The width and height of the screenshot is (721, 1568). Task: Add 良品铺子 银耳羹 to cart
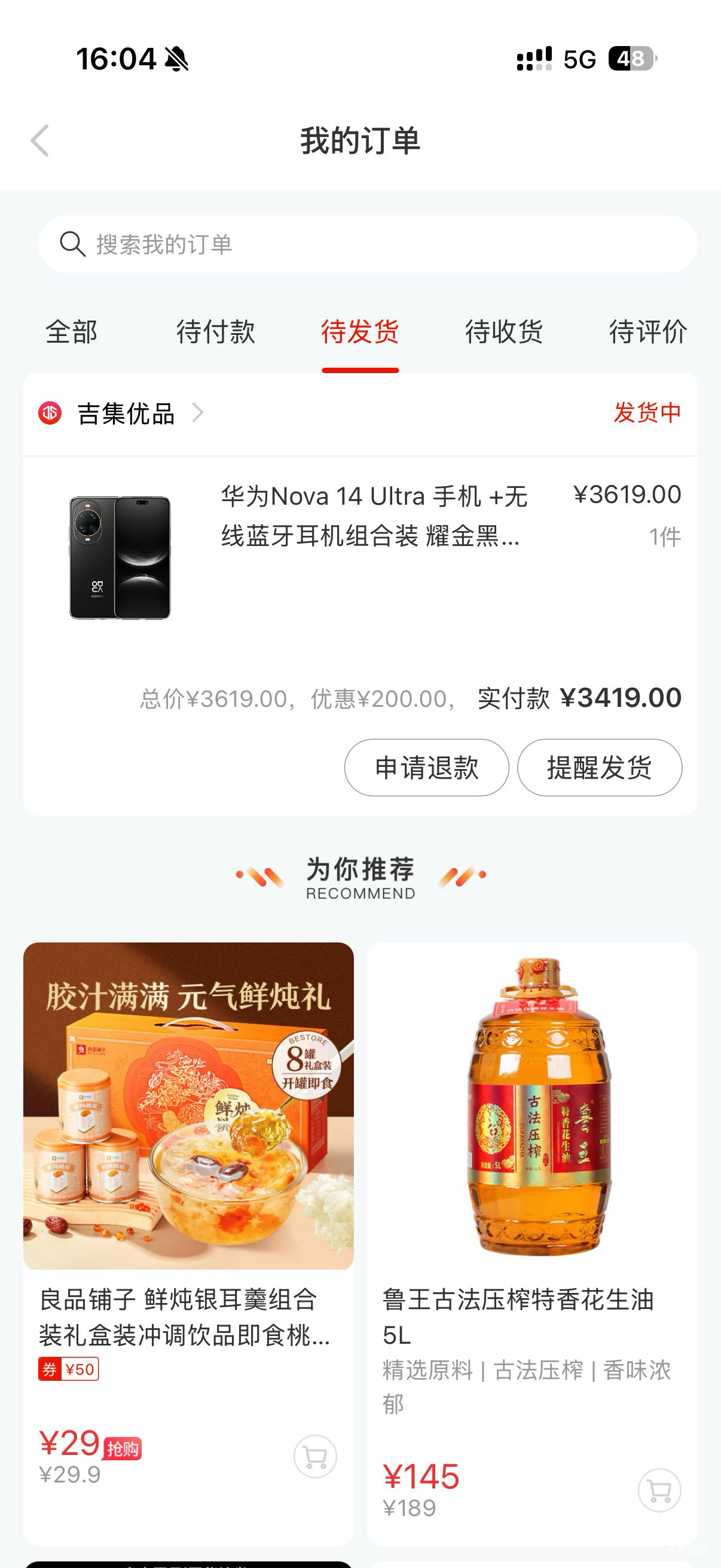[315, 1457]
